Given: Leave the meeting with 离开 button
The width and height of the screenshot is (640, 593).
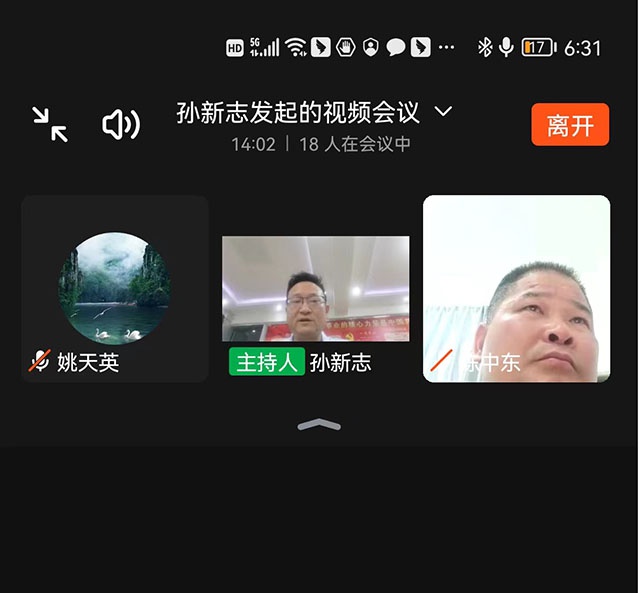Looking at the screenshot, I should pos(570,125).
